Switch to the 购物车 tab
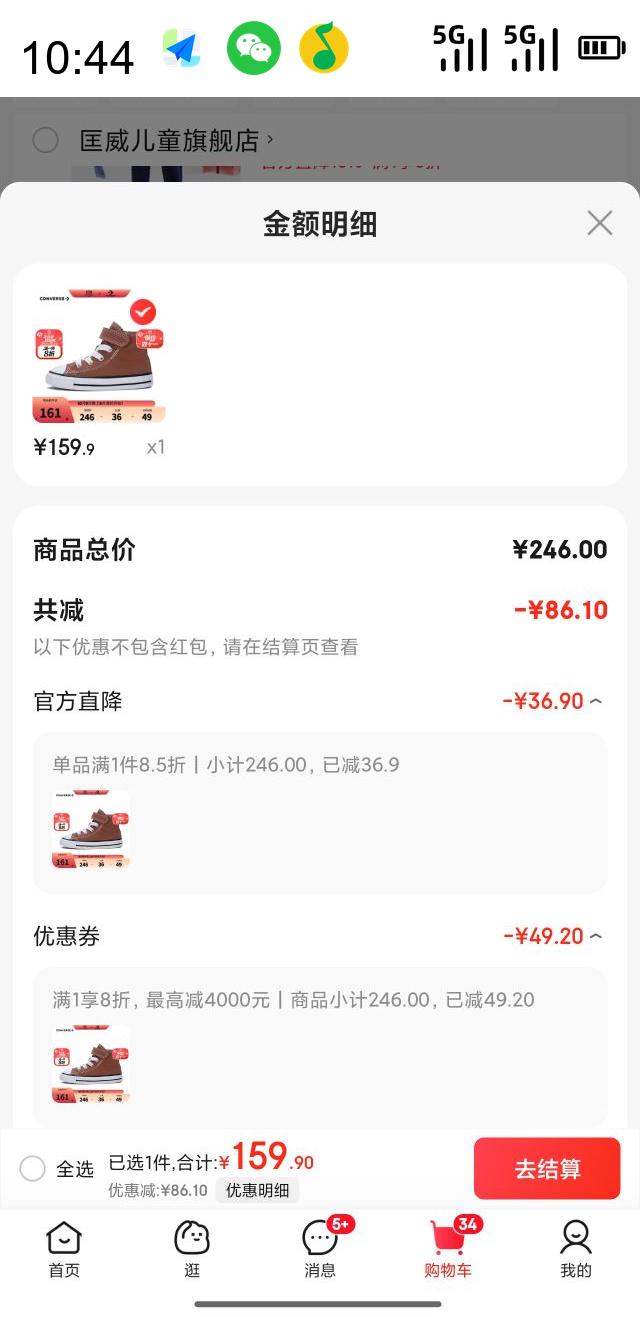 [x=448, y=1249]
